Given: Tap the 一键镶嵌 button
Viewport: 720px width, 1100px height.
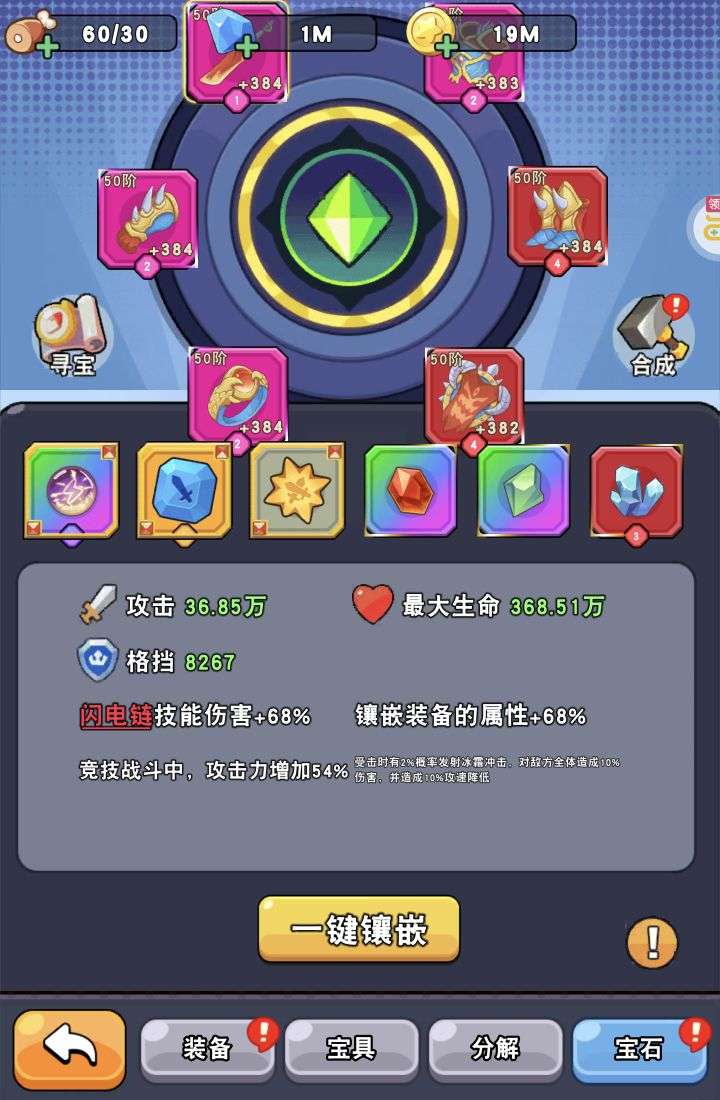Looking at the screenshot, I should click(359, 929).
